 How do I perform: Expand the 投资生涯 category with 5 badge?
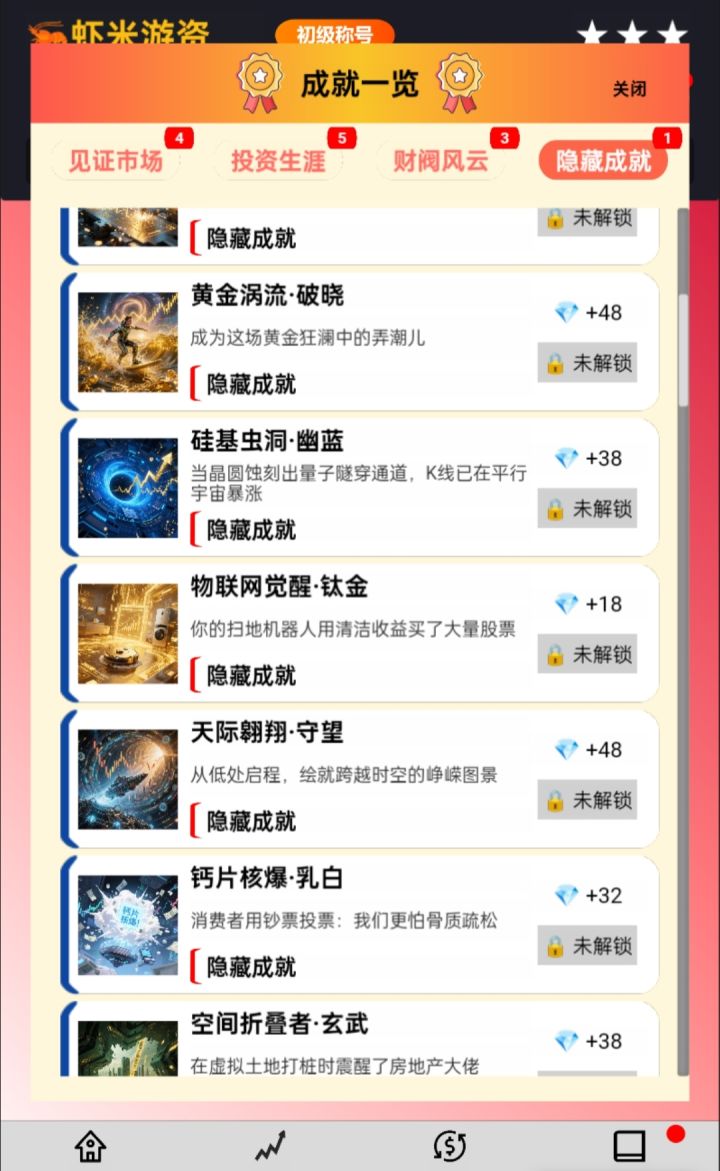click(x=277, y=160)
